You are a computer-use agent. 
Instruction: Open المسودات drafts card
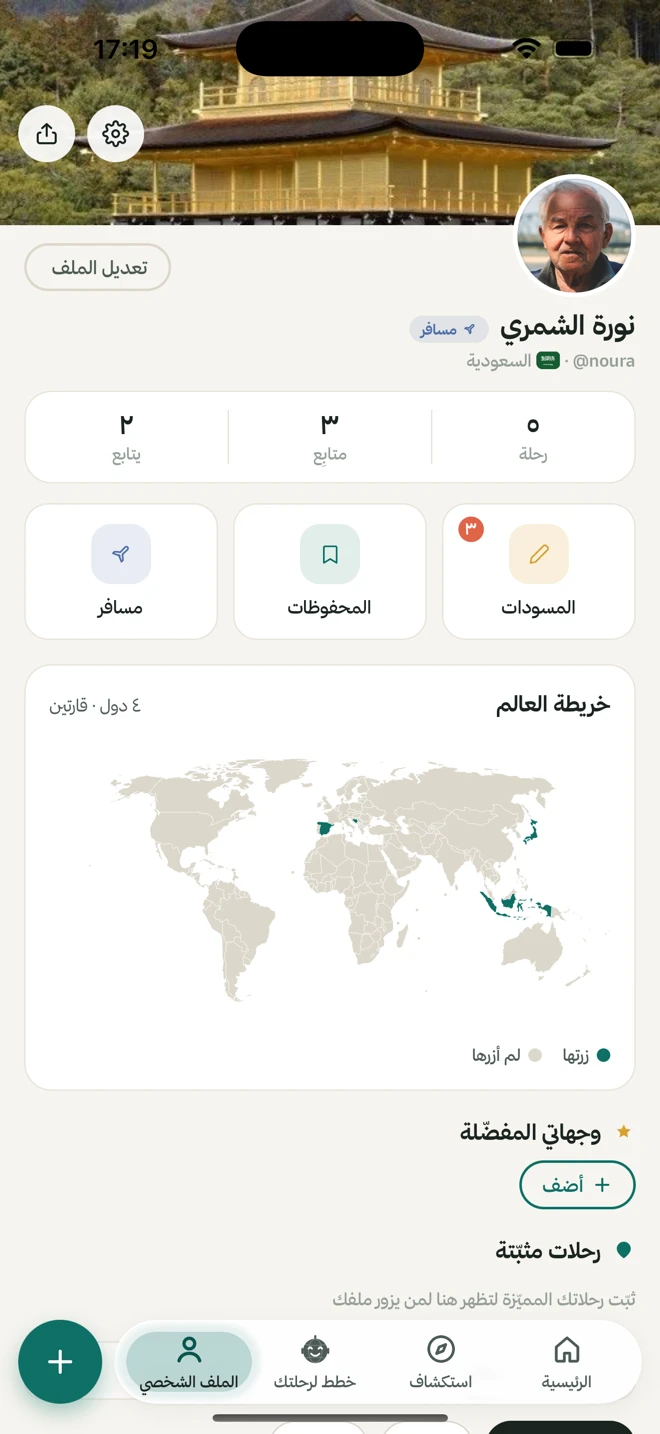click(539, 571)
